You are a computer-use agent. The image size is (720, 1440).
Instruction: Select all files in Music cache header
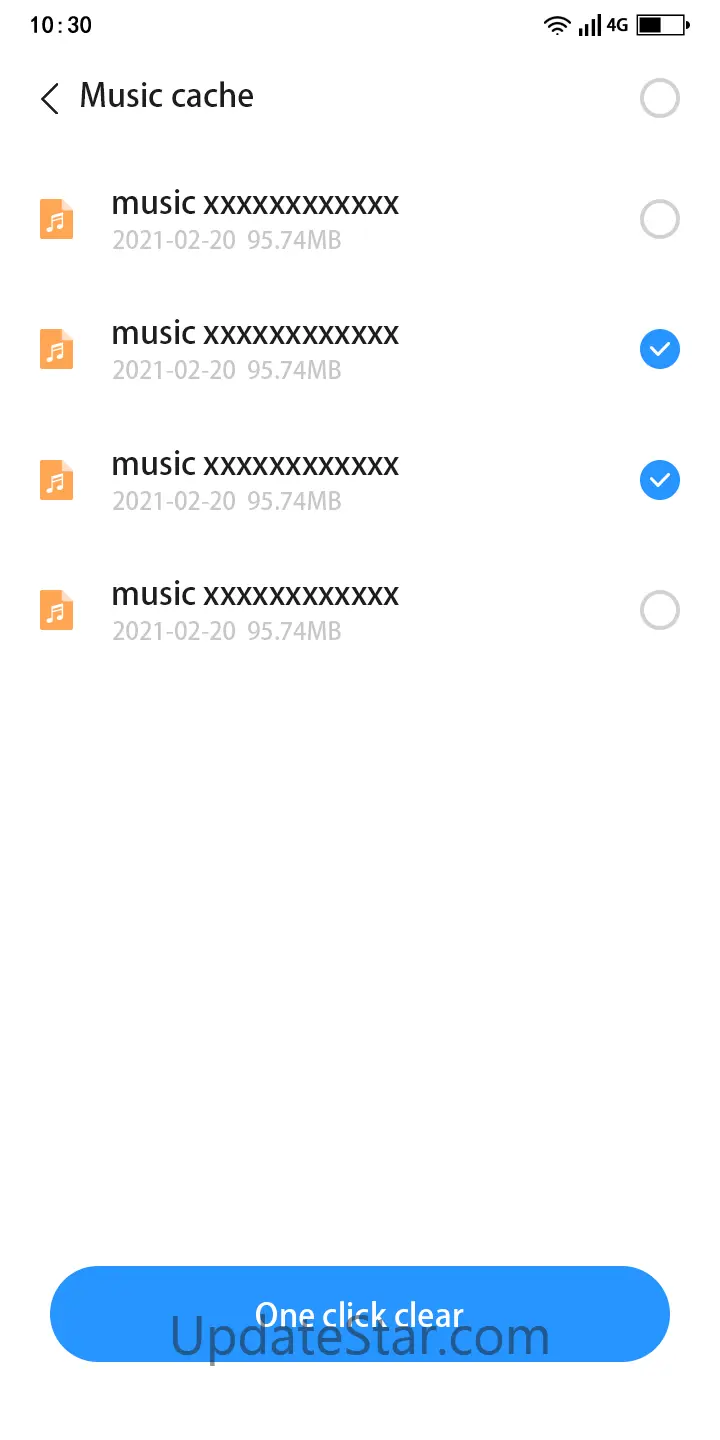(x=659, y=98)
